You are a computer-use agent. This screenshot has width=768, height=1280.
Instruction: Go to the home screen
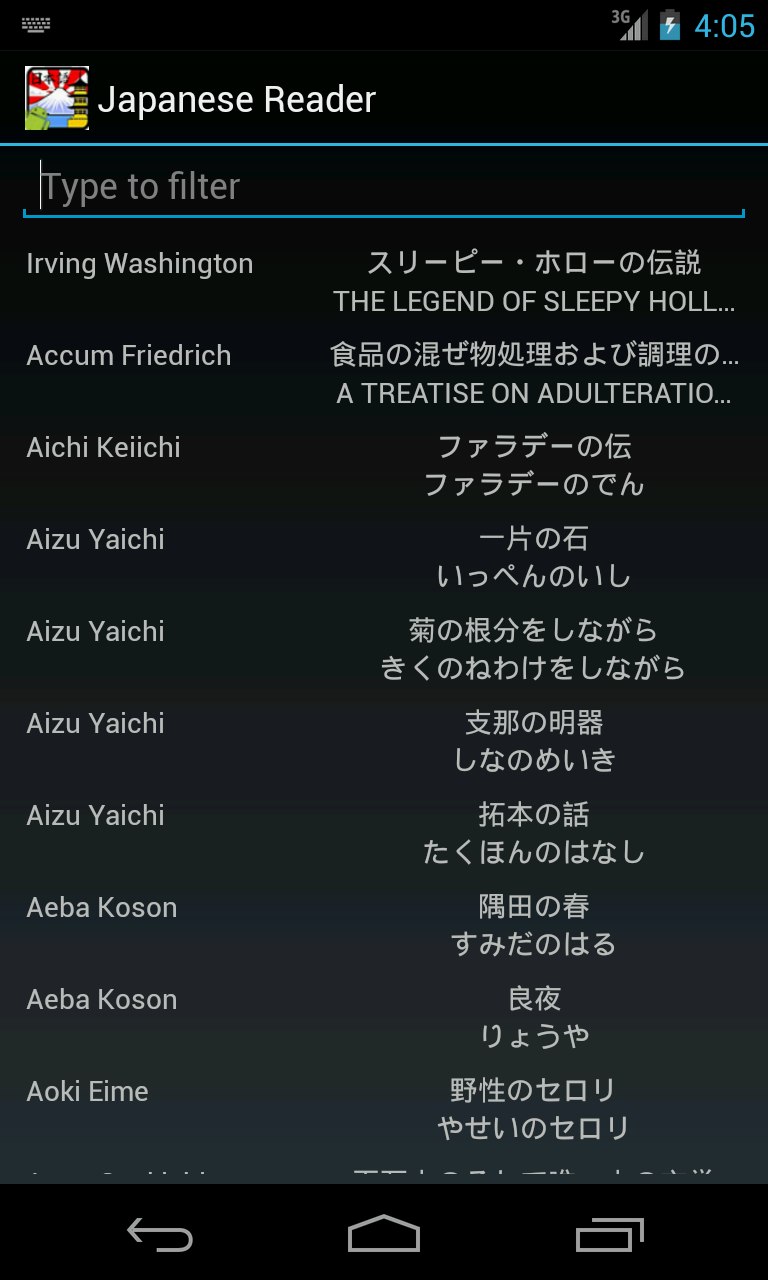384,1234
